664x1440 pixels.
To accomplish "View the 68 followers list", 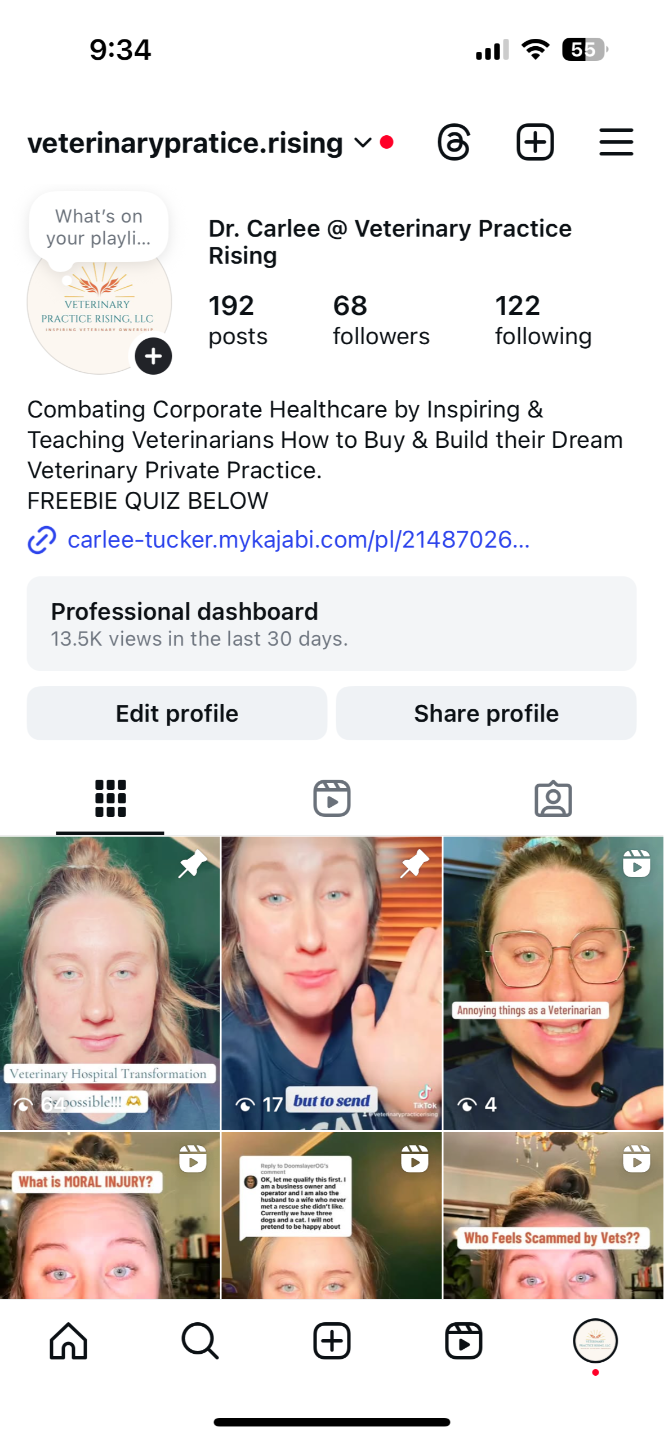I will click(x=381, y=320).
